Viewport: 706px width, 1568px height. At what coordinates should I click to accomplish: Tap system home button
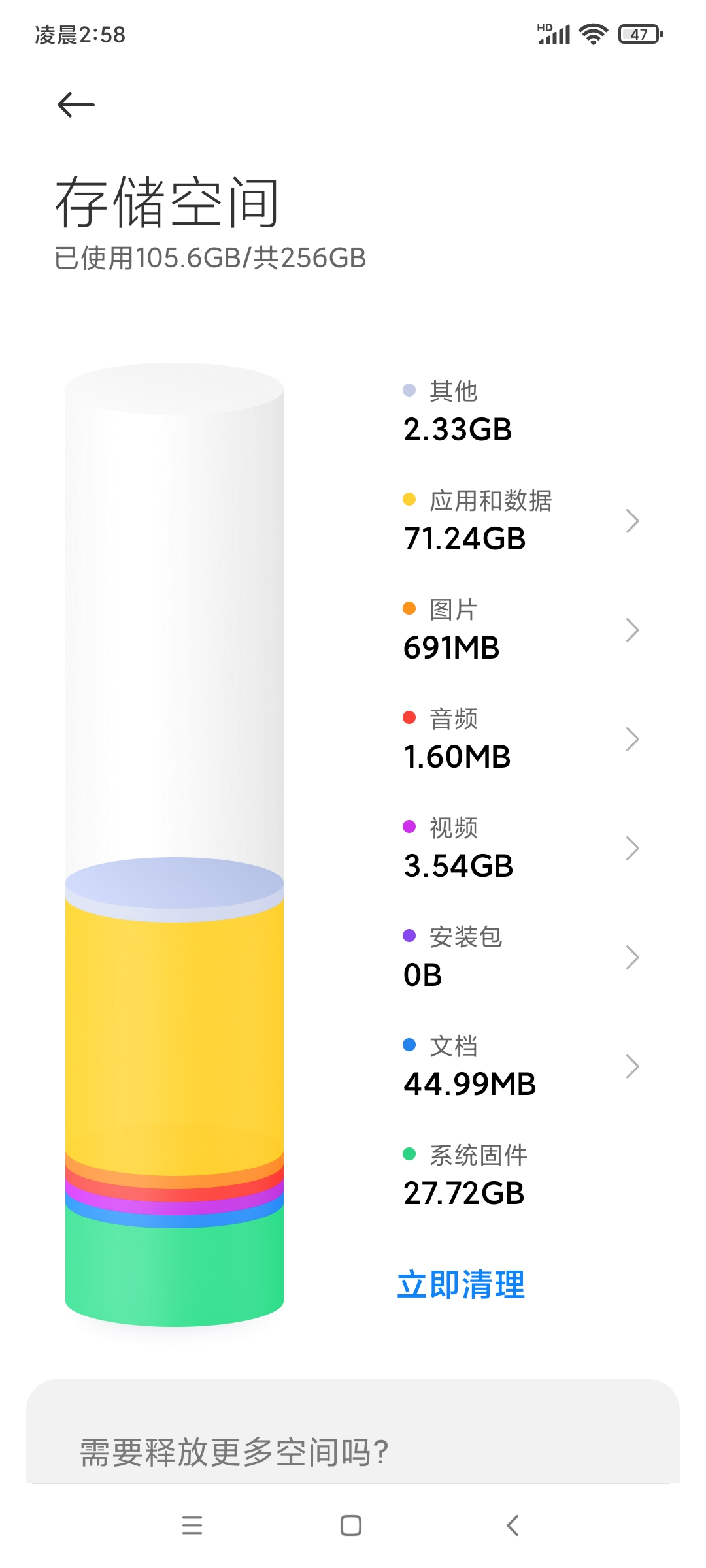(x=351, y=1526)
